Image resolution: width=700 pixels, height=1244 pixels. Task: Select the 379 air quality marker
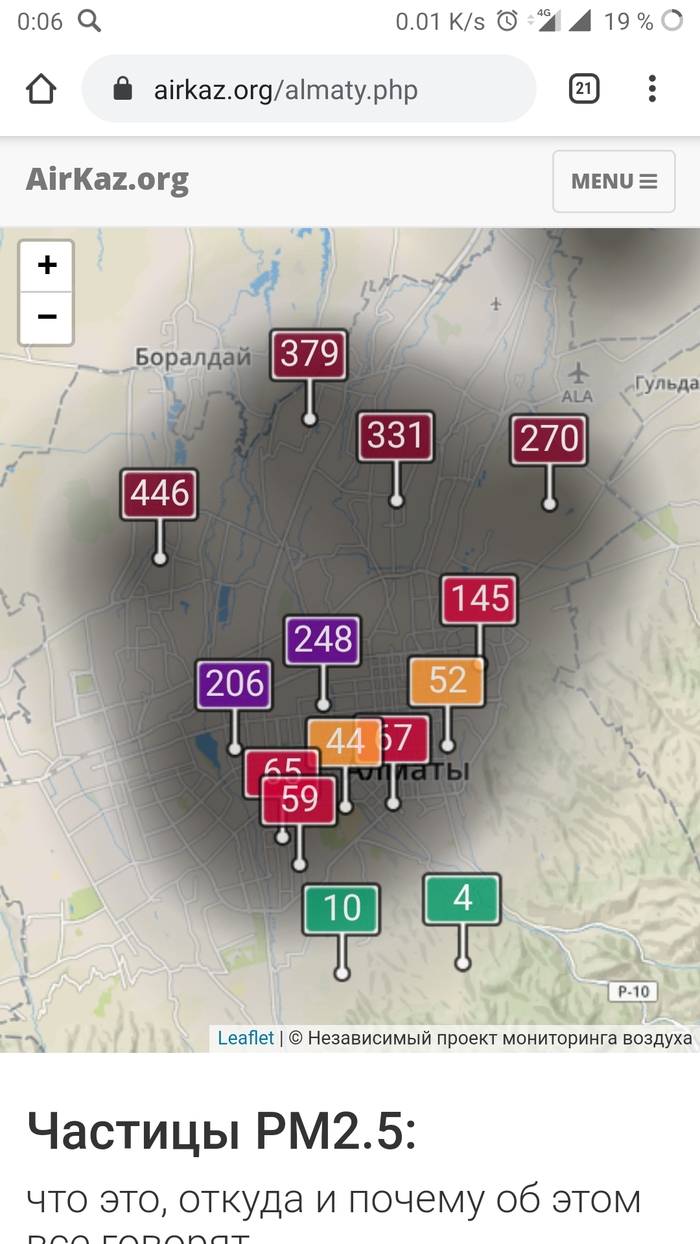(309, 354)
